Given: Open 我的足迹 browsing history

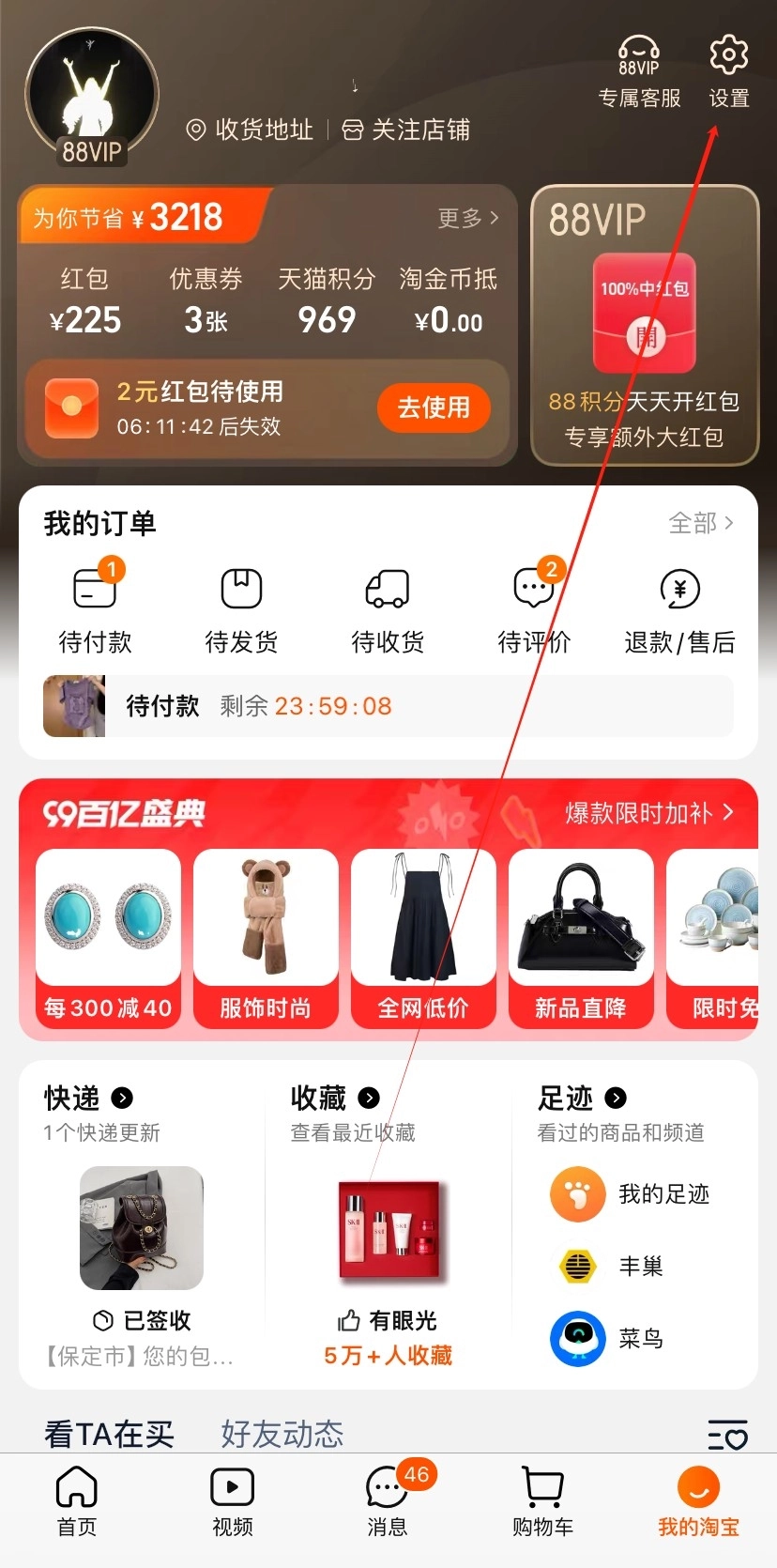Looking at the screenshot, I should [631, 1194].
